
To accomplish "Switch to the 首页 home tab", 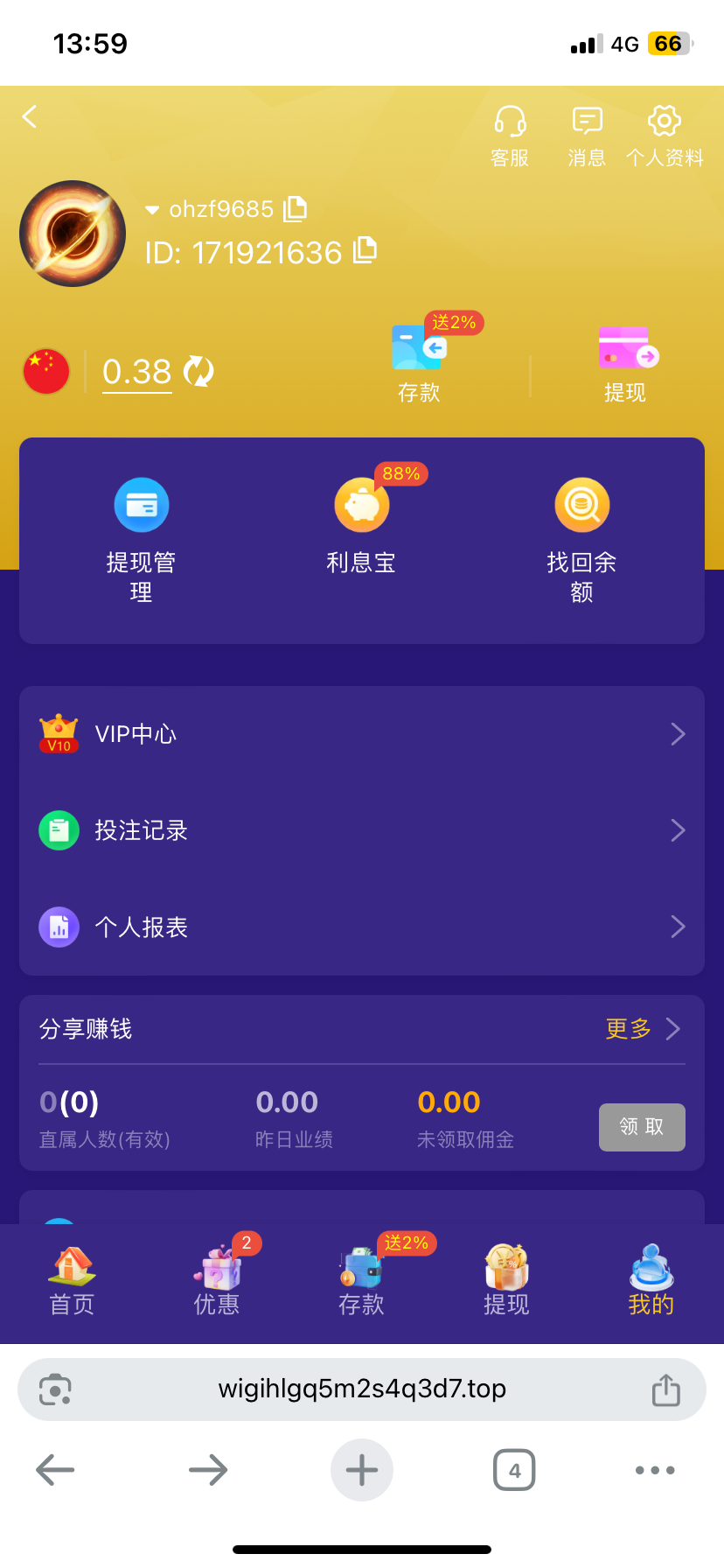I will click(x=73, y=1282).
